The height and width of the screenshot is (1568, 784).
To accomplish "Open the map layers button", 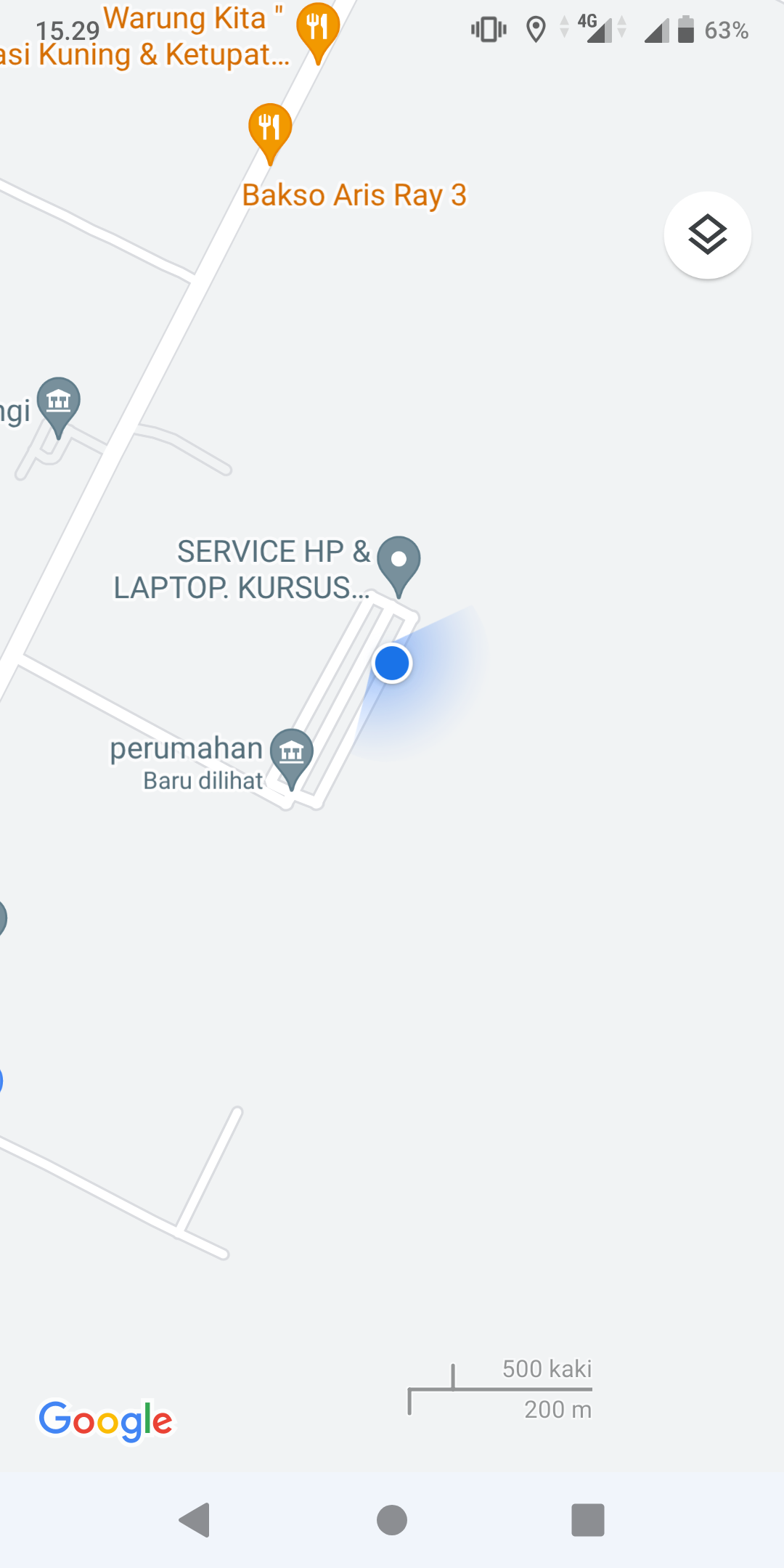I will point(707,235).
